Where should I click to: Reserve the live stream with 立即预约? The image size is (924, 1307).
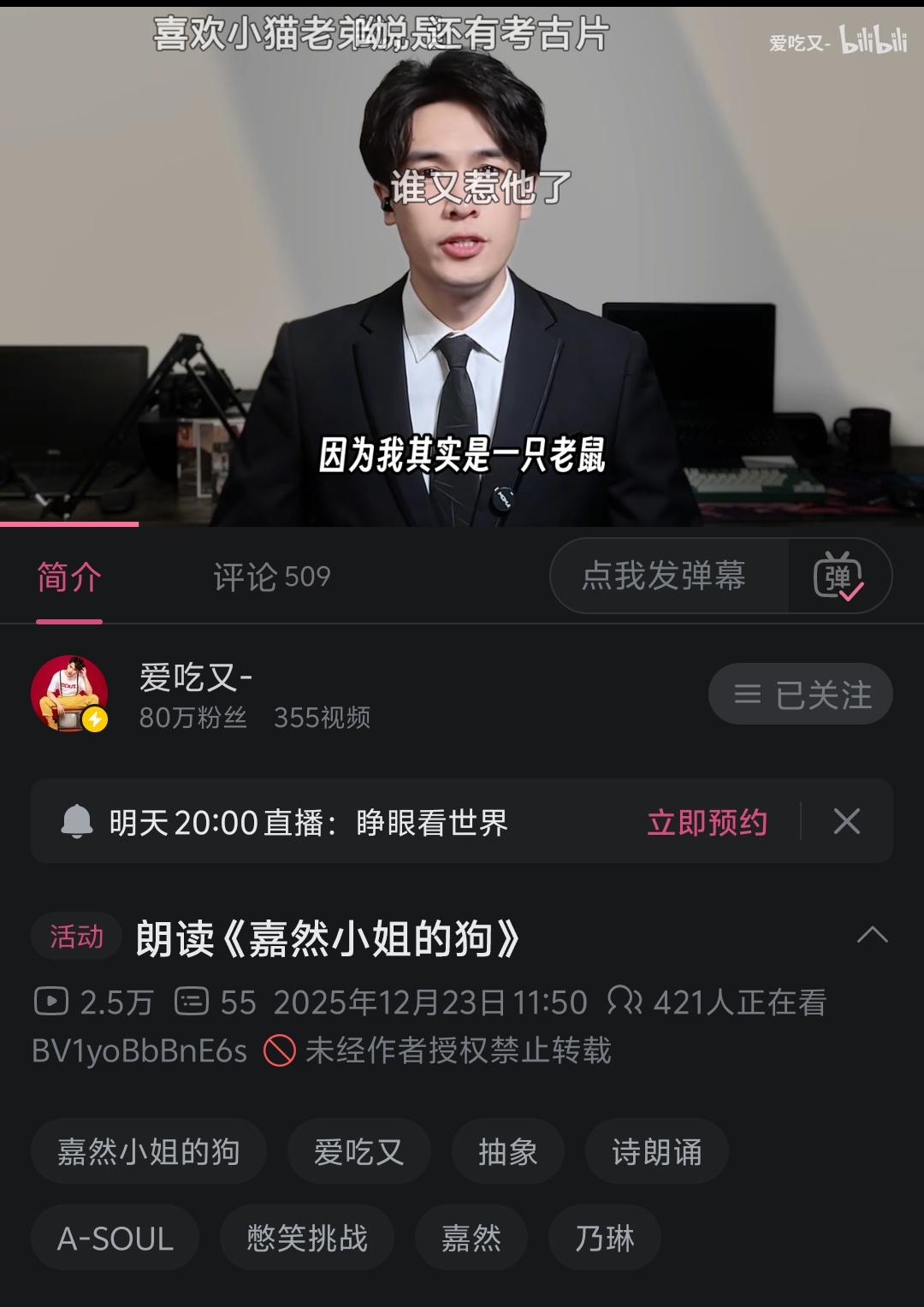point(707,823)
